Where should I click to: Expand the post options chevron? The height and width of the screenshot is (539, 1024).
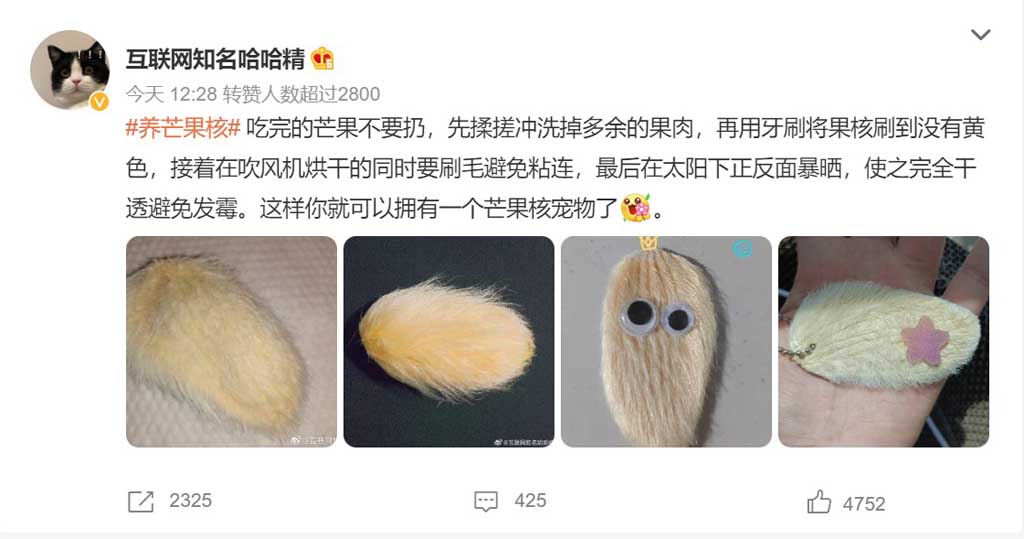click(980, 35)
